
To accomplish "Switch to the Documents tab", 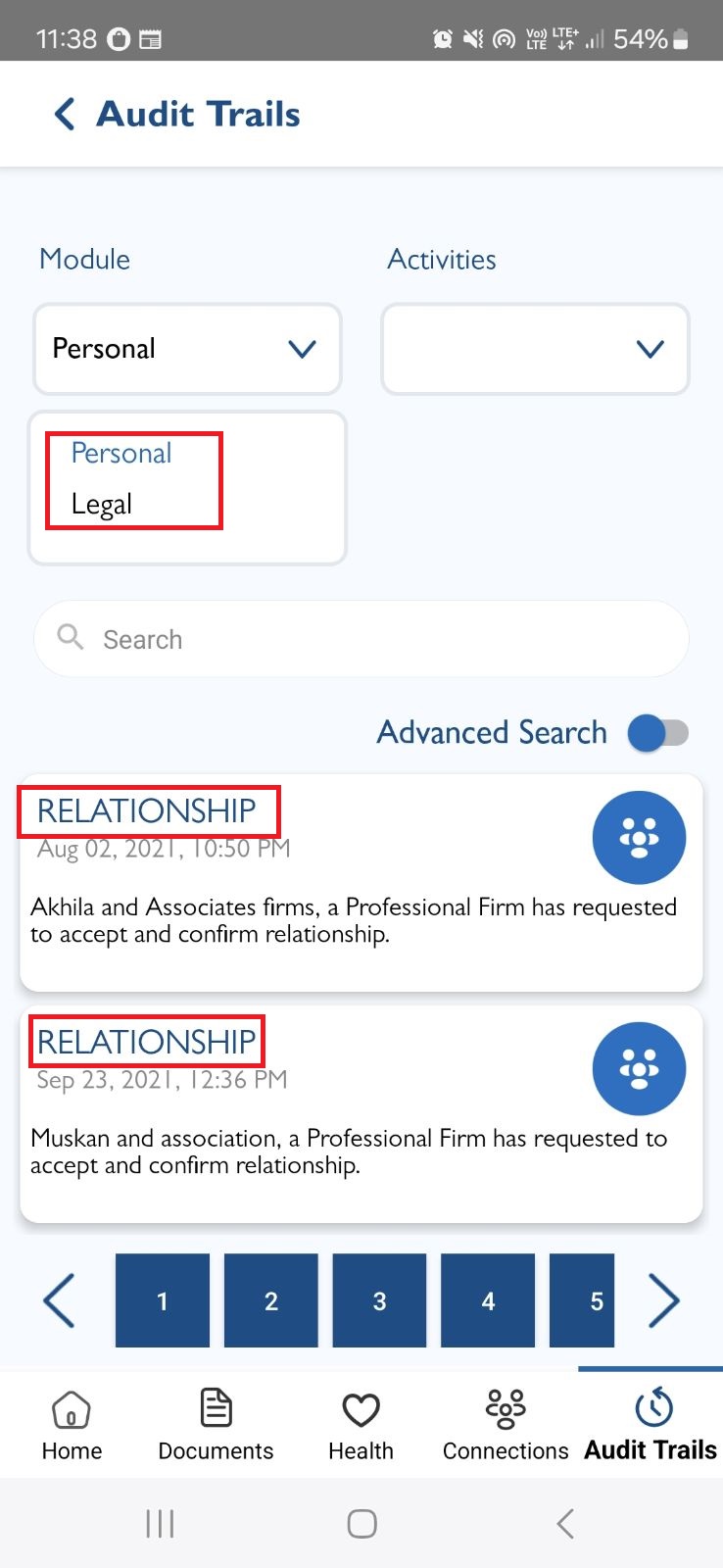I will click(x=216, y=1426).
